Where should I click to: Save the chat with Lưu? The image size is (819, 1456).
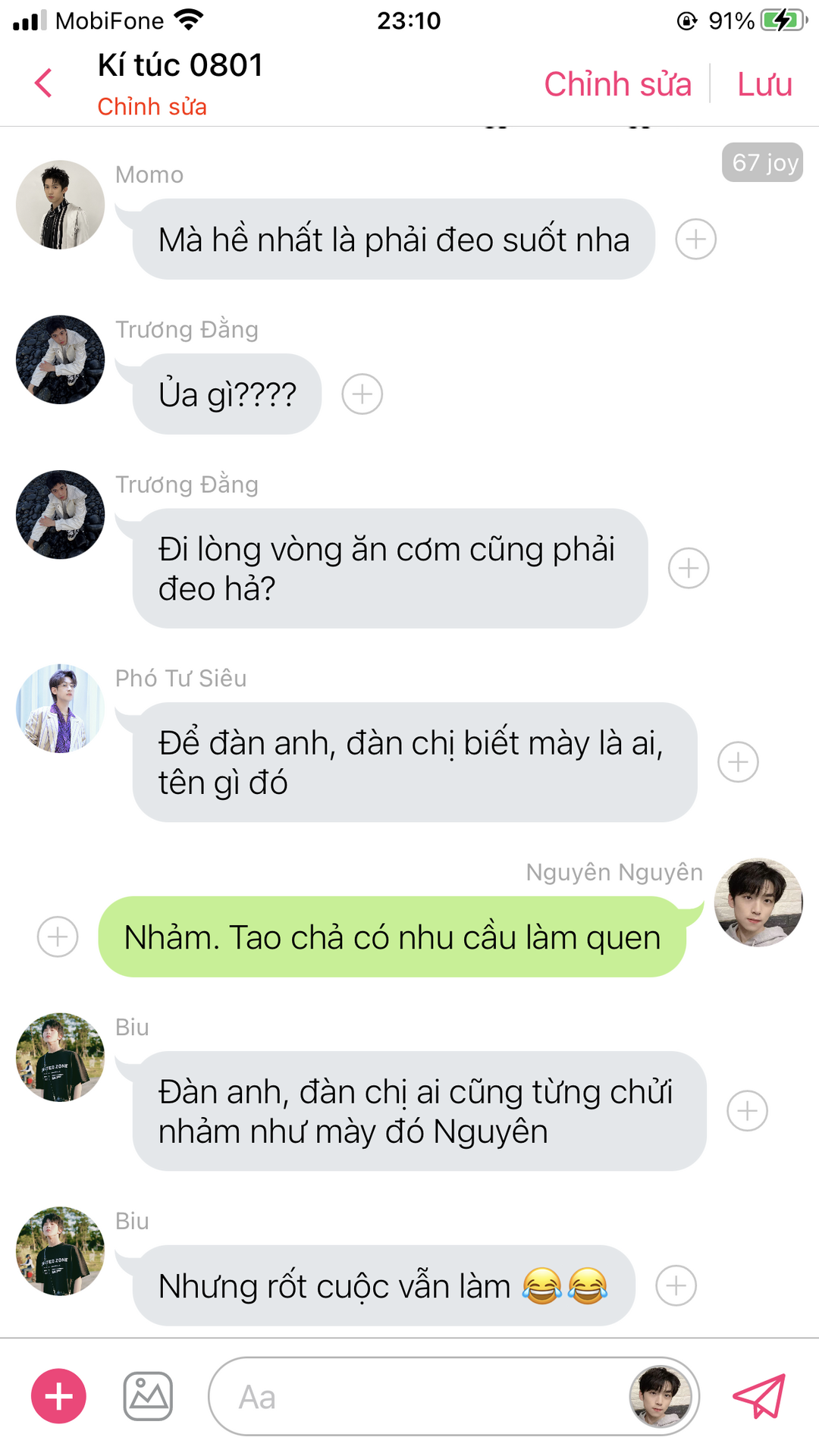pyautogui.click(x=764, y=83)
